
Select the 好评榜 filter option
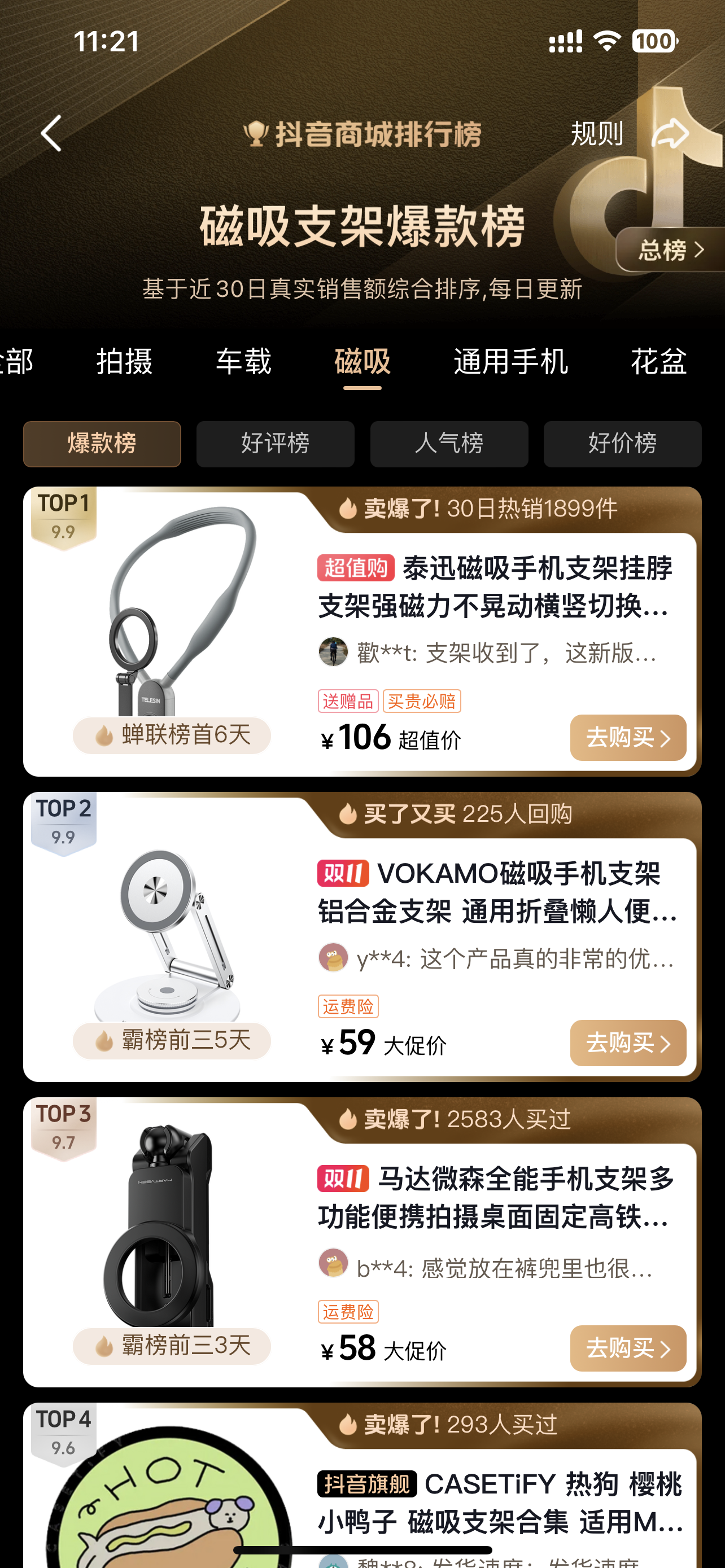[x=275, y=444]
